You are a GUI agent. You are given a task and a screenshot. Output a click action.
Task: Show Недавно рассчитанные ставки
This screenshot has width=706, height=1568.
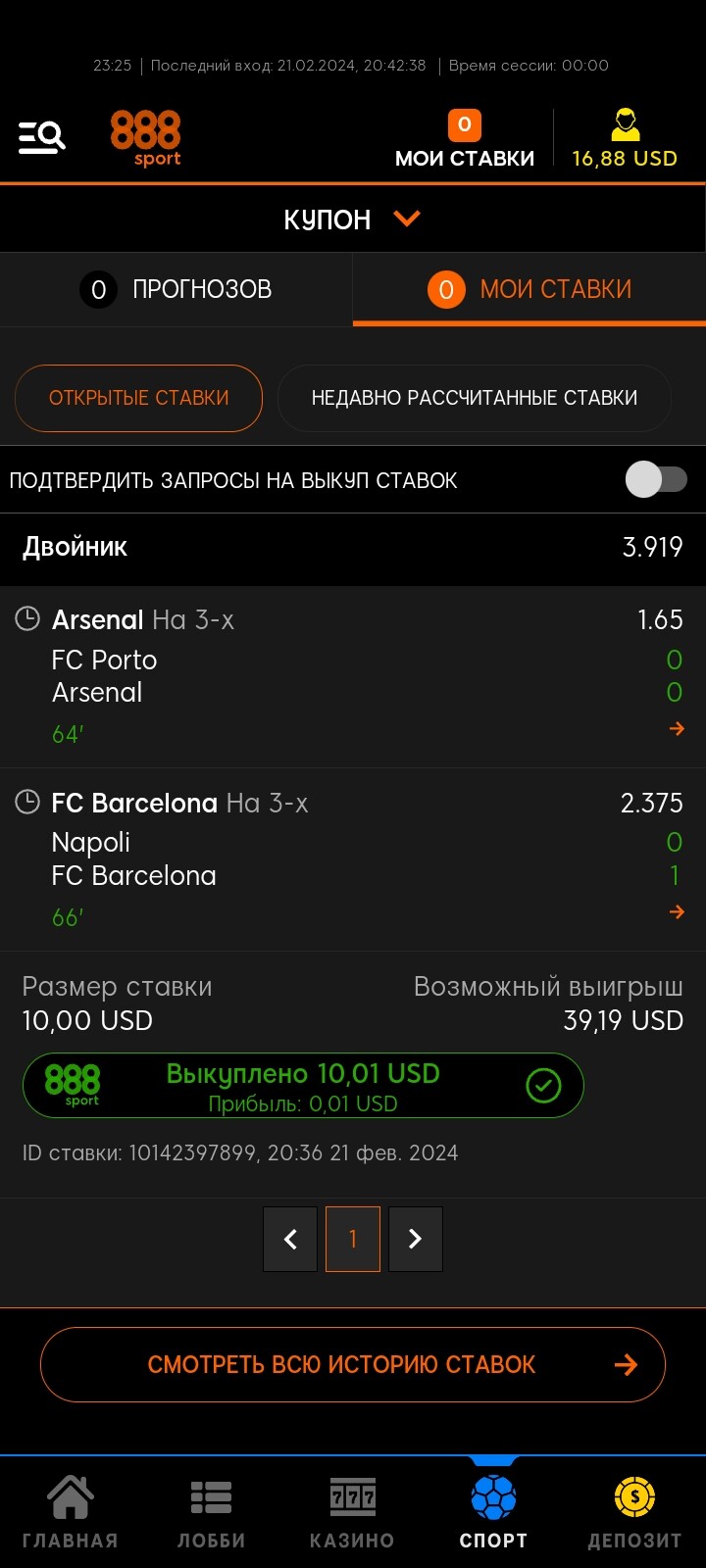tap(475, 398)
